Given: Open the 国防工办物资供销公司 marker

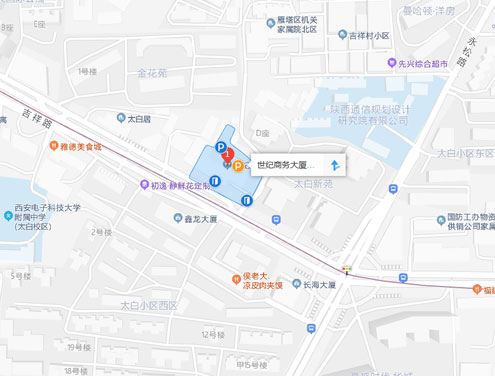Looking at the screenshot, I should [x=441, y=220].
